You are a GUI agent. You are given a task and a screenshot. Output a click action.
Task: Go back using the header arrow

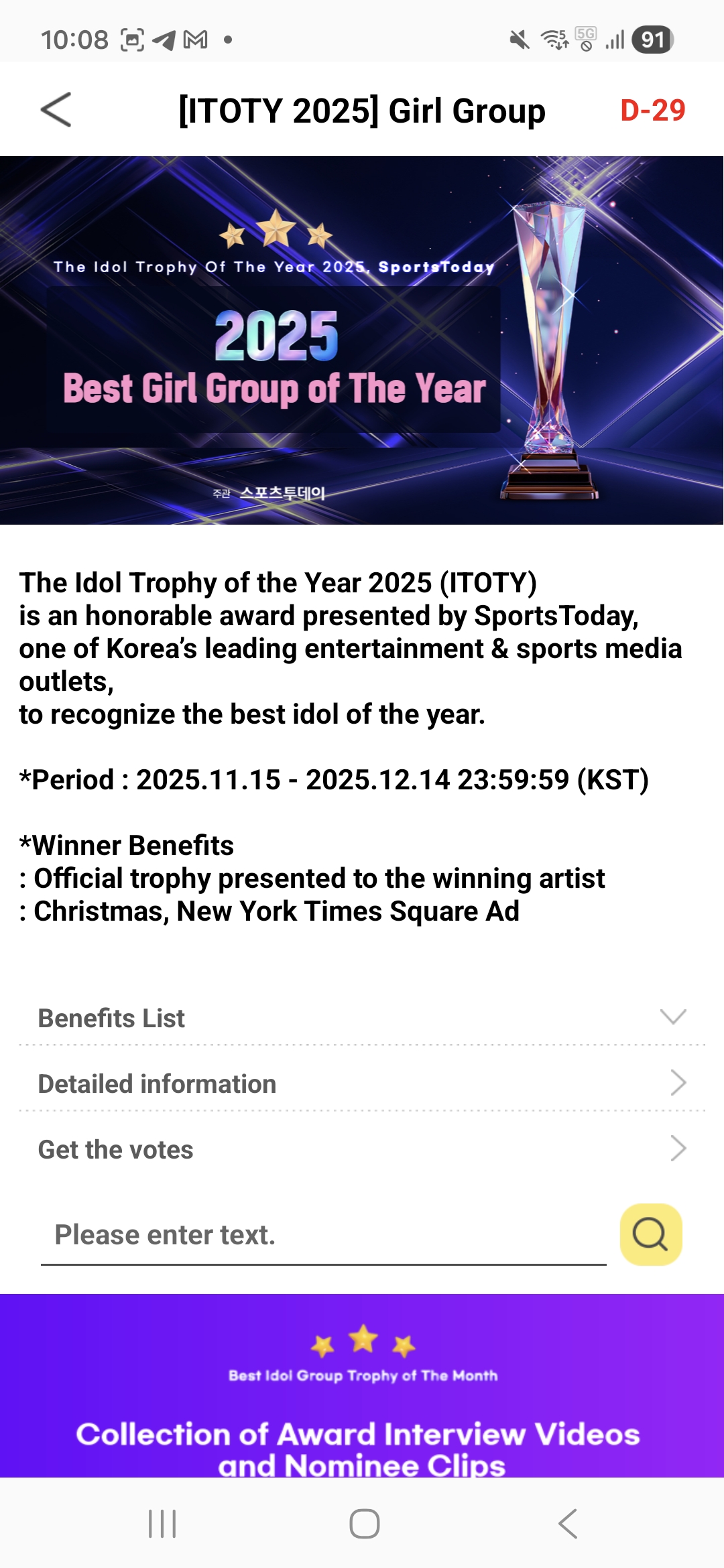56,110
